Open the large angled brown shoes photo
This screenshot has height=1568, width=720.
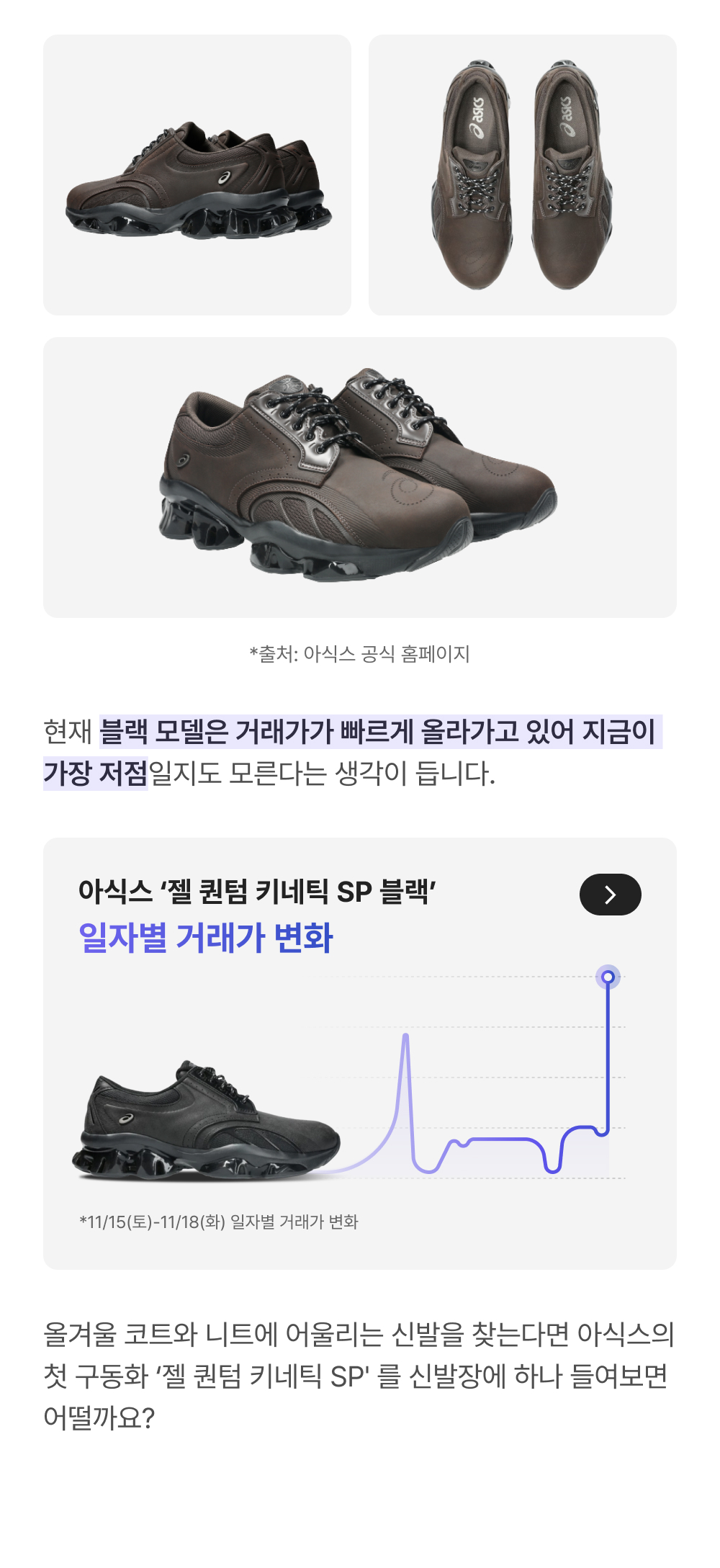pyautogui.click(x=360, y=478)
